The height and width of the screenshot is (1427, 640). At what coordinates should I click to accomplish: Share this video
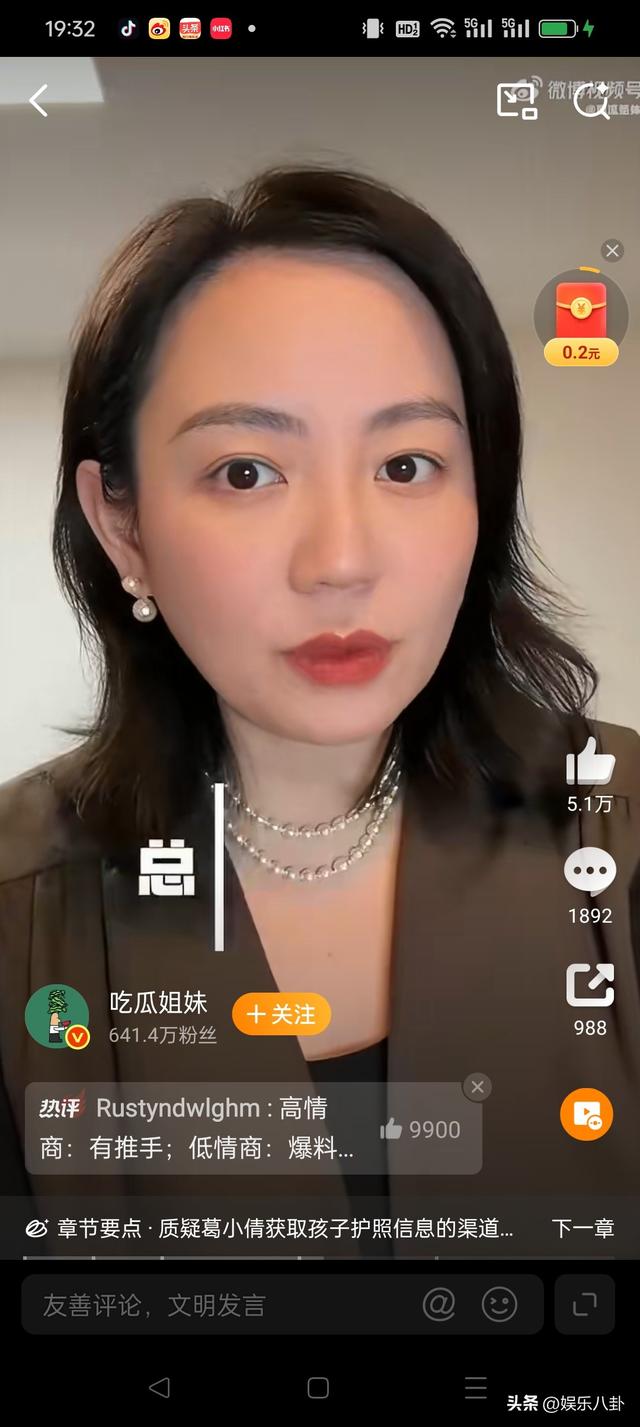click(590, 985)
